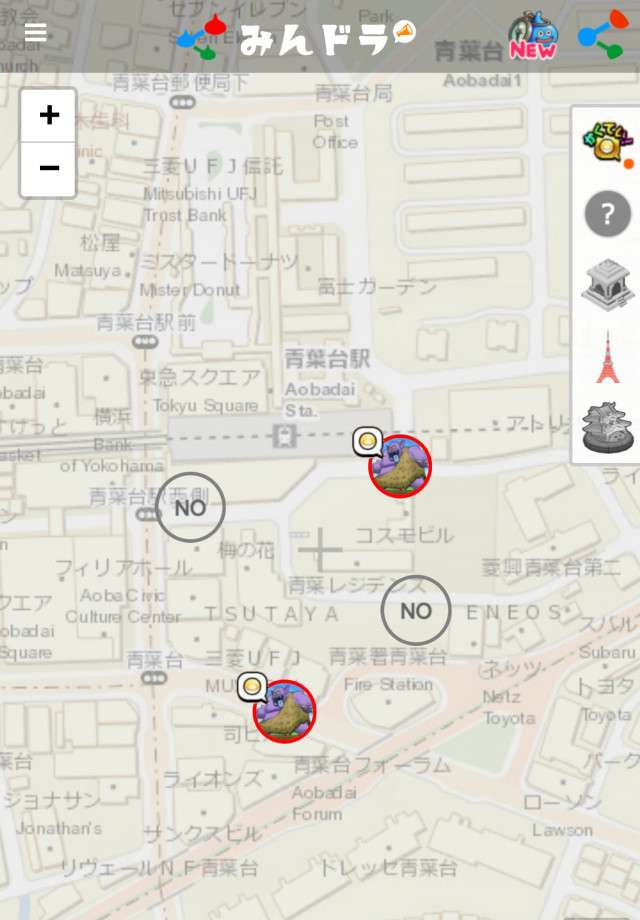
Task: Tap the monster marker beside Aobadai Station
Action: (399, 466)
